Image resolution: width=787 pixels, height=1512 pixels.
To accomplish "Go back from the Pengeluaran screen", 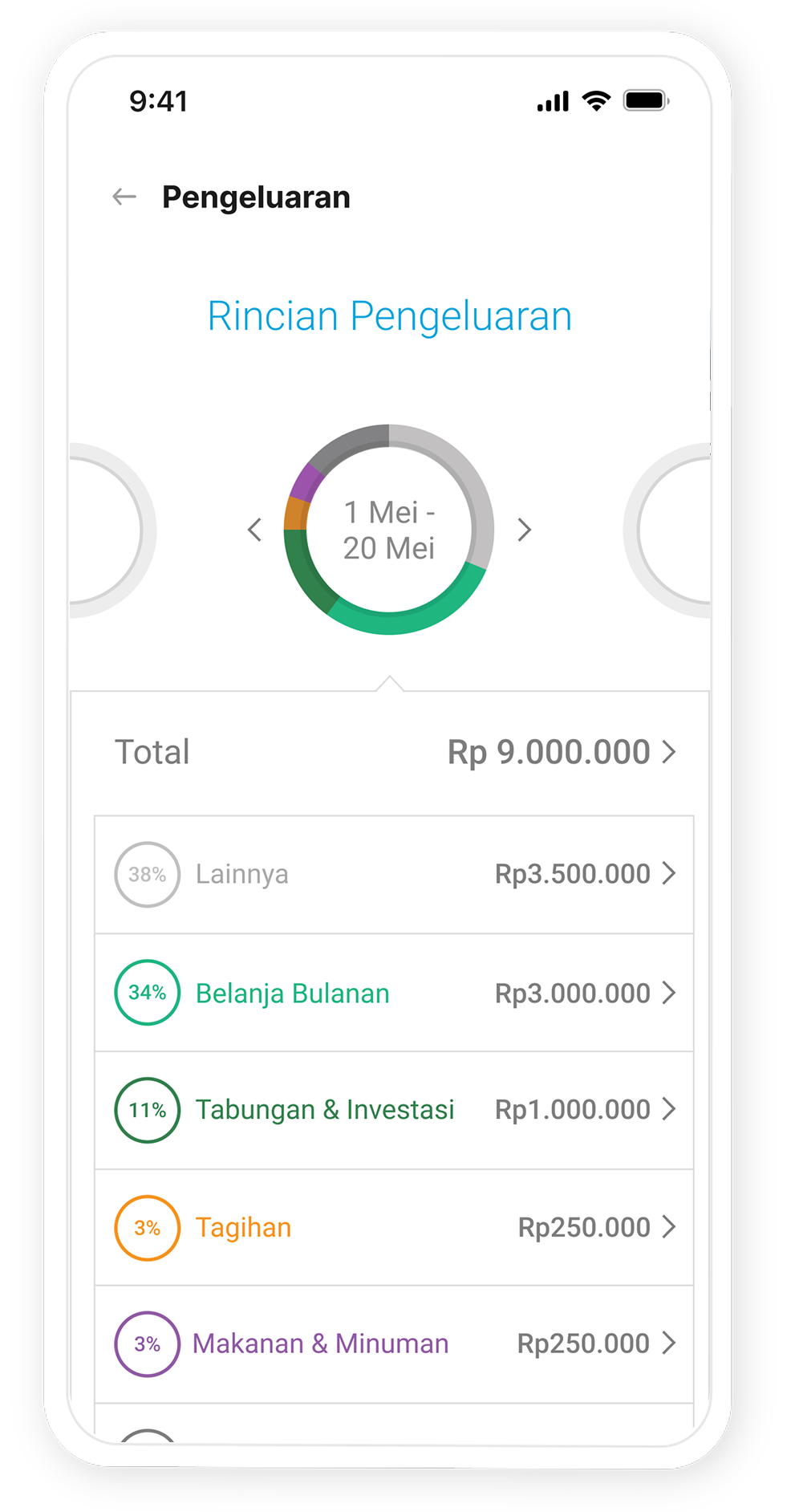I will tap(124, 197).
